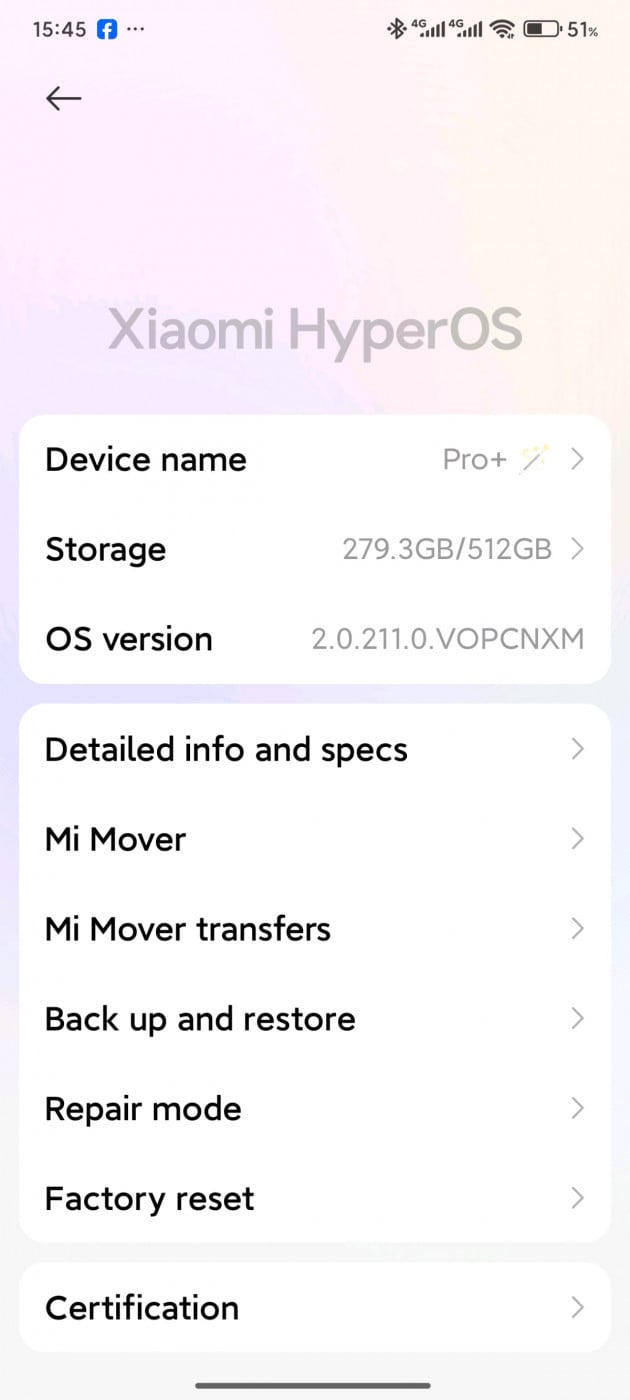Open the Device name setting
Viewport: 630px width, 1400px height.
click(x=314, y=460)
